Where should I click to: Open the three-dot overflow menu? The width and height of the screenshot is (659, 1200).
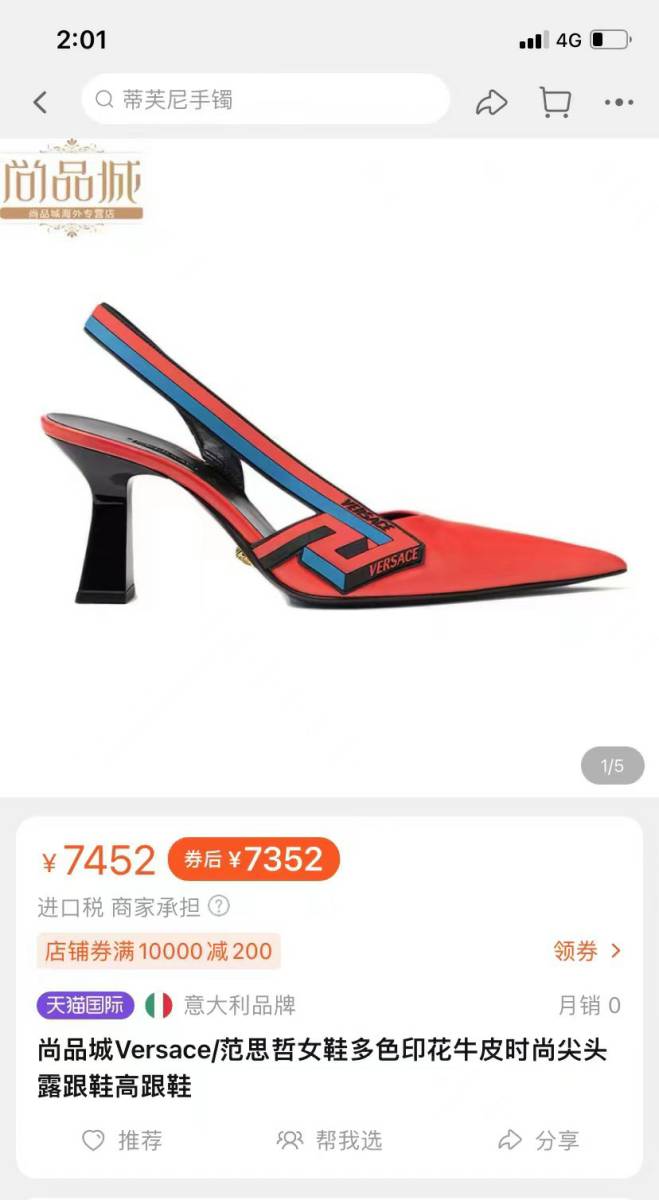(x=619, y=101)
